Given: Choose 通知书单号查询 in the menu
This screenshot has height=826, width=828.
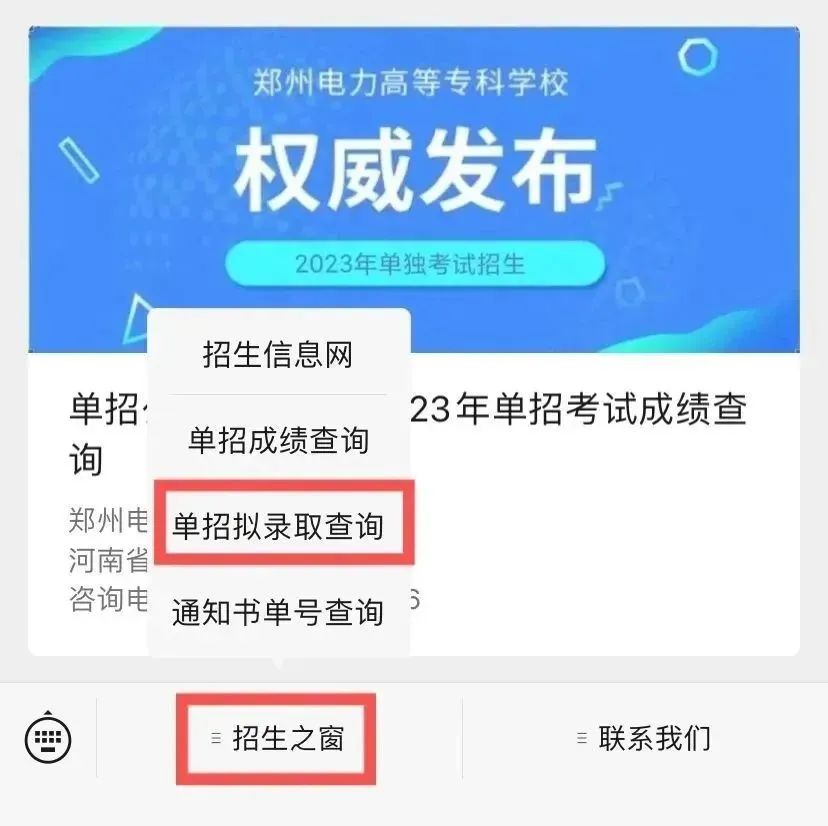Looking at the screenshot, I should tap(278, 612).
